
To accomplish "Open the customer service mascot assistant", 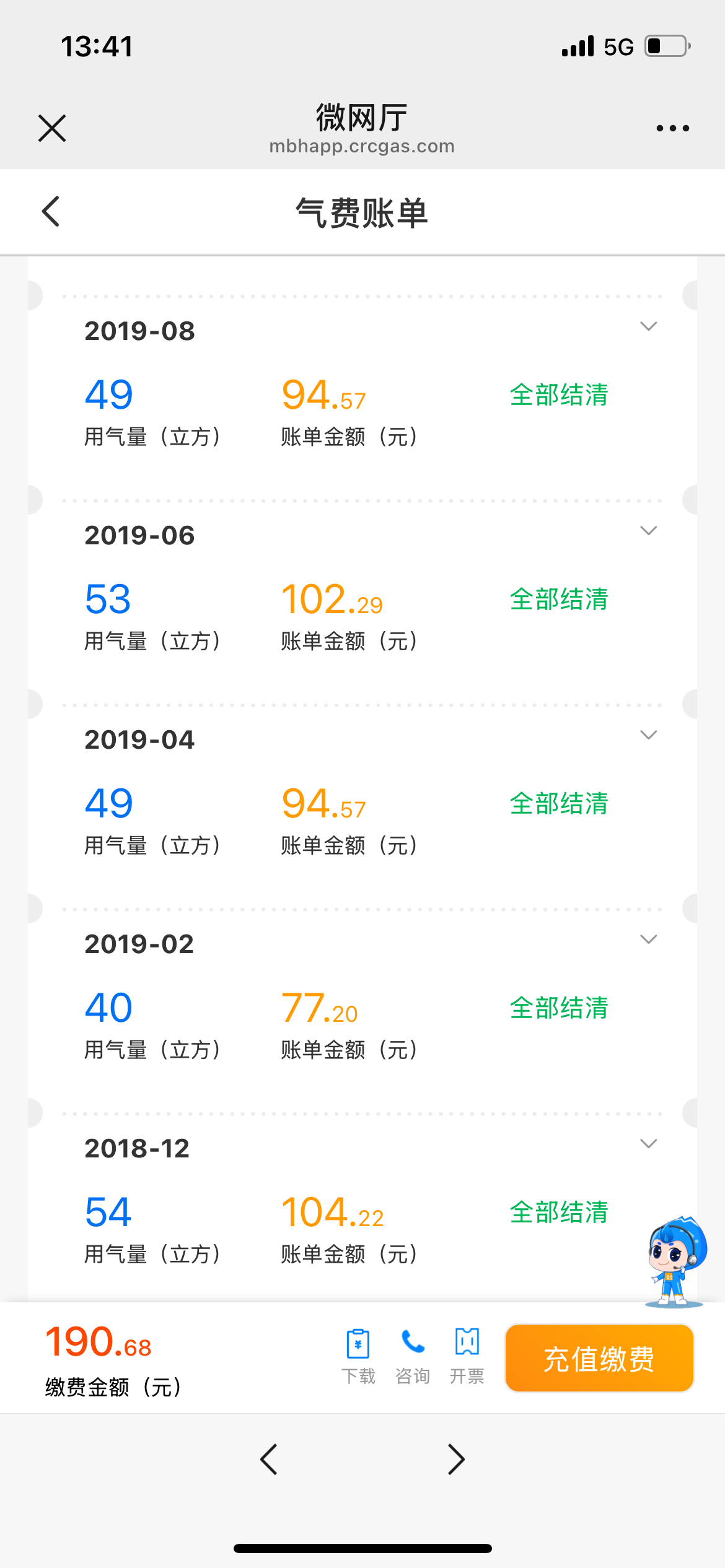I will pos(675,1261).
